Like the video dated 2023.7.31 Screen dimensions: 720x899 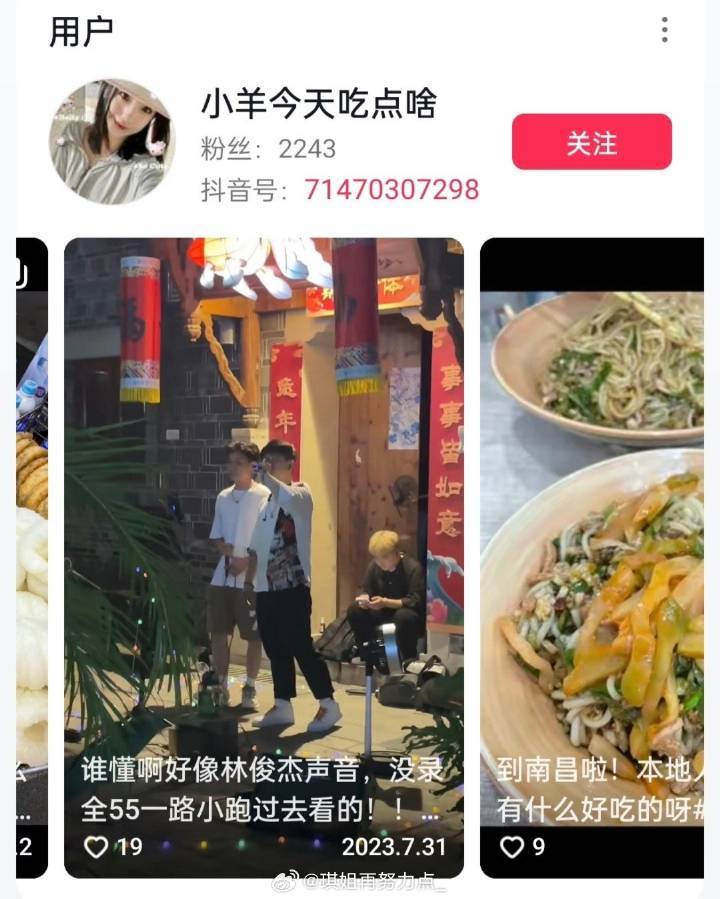point(97,847)
